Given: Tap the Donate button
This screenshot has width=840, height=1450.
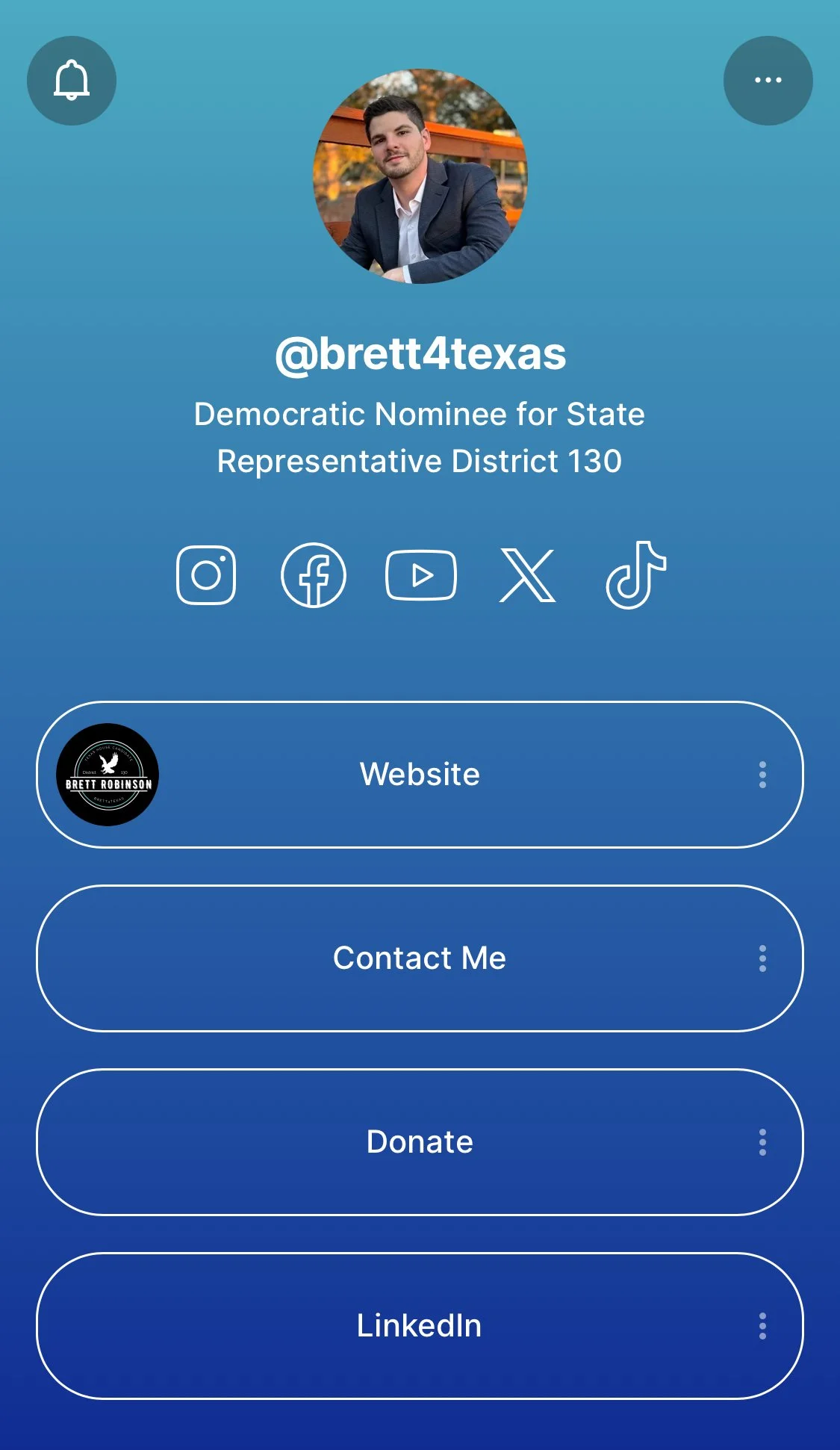Looking at the screenshot, I should 420,1142.
